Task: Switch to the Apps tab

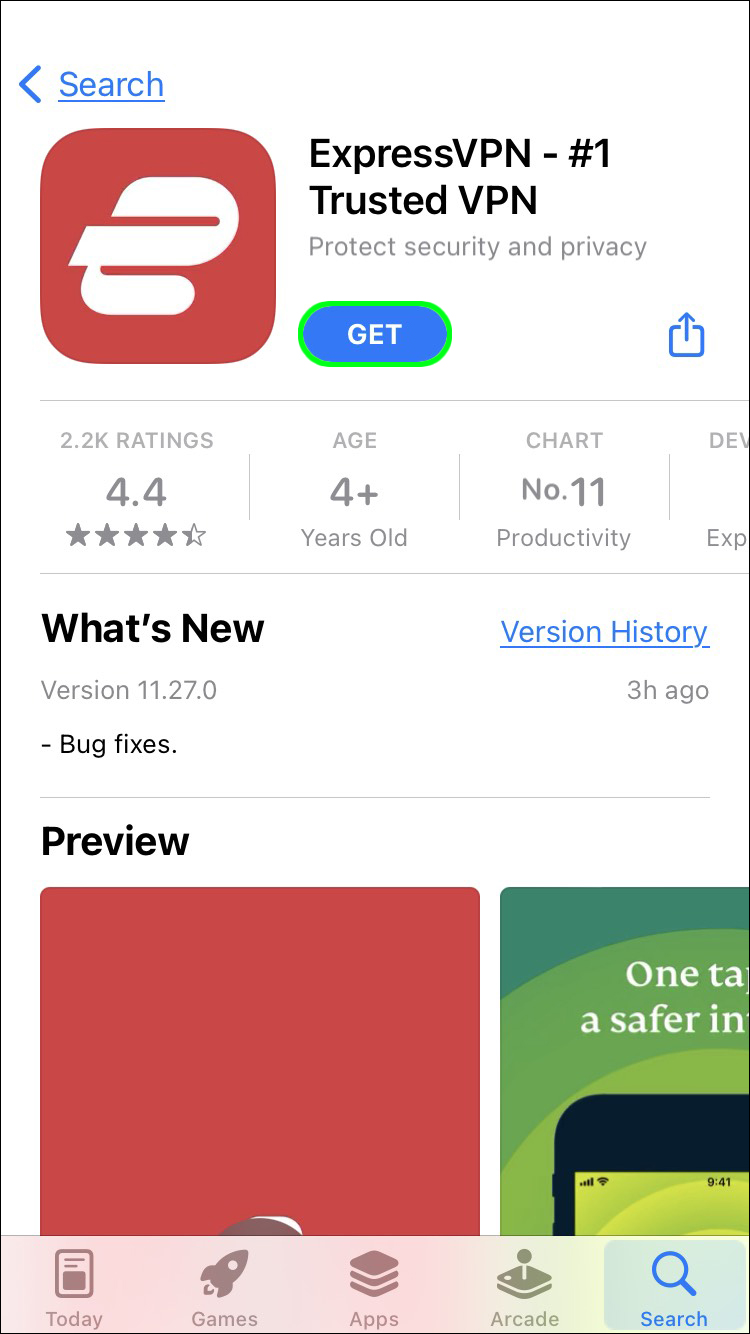Action: pyautogui.click(x=374, y=1288)
